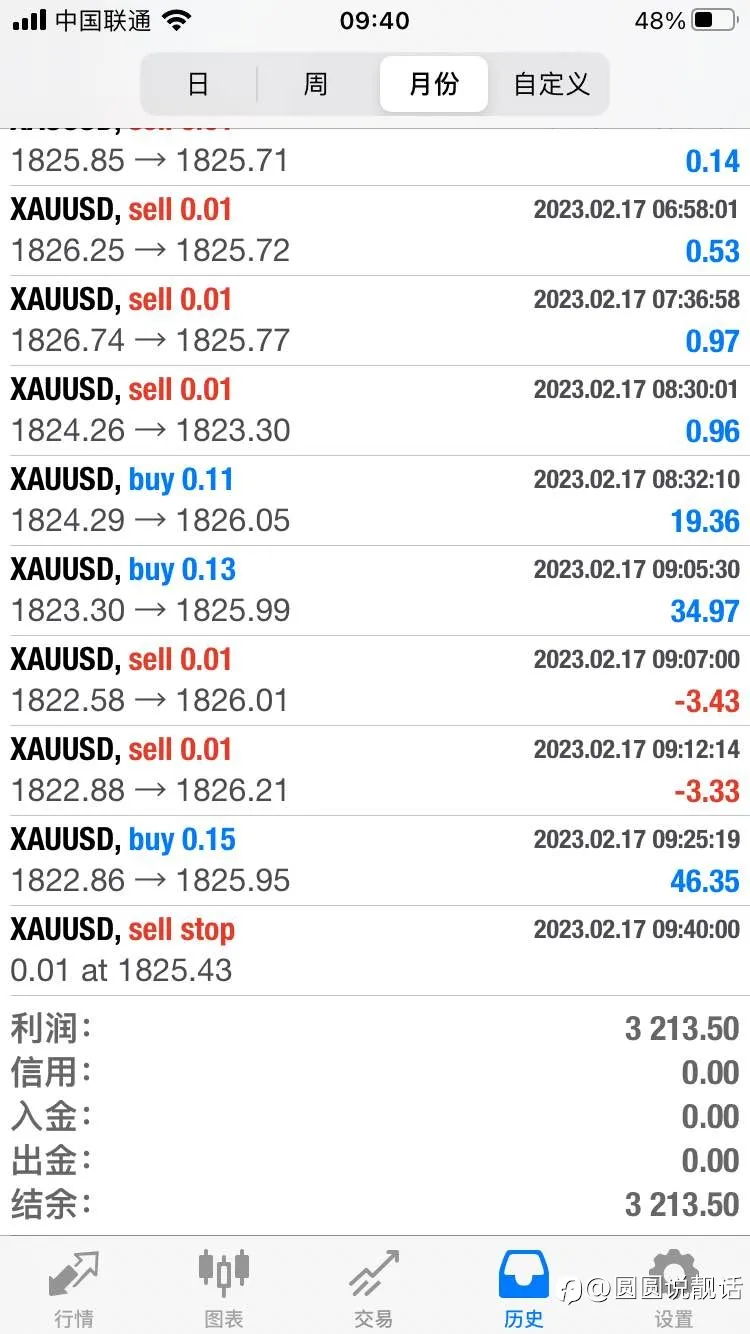Expand the sell 0.01 trade at 07:36:58
Screen dimensions: 750x1334
tap(375, 320)
